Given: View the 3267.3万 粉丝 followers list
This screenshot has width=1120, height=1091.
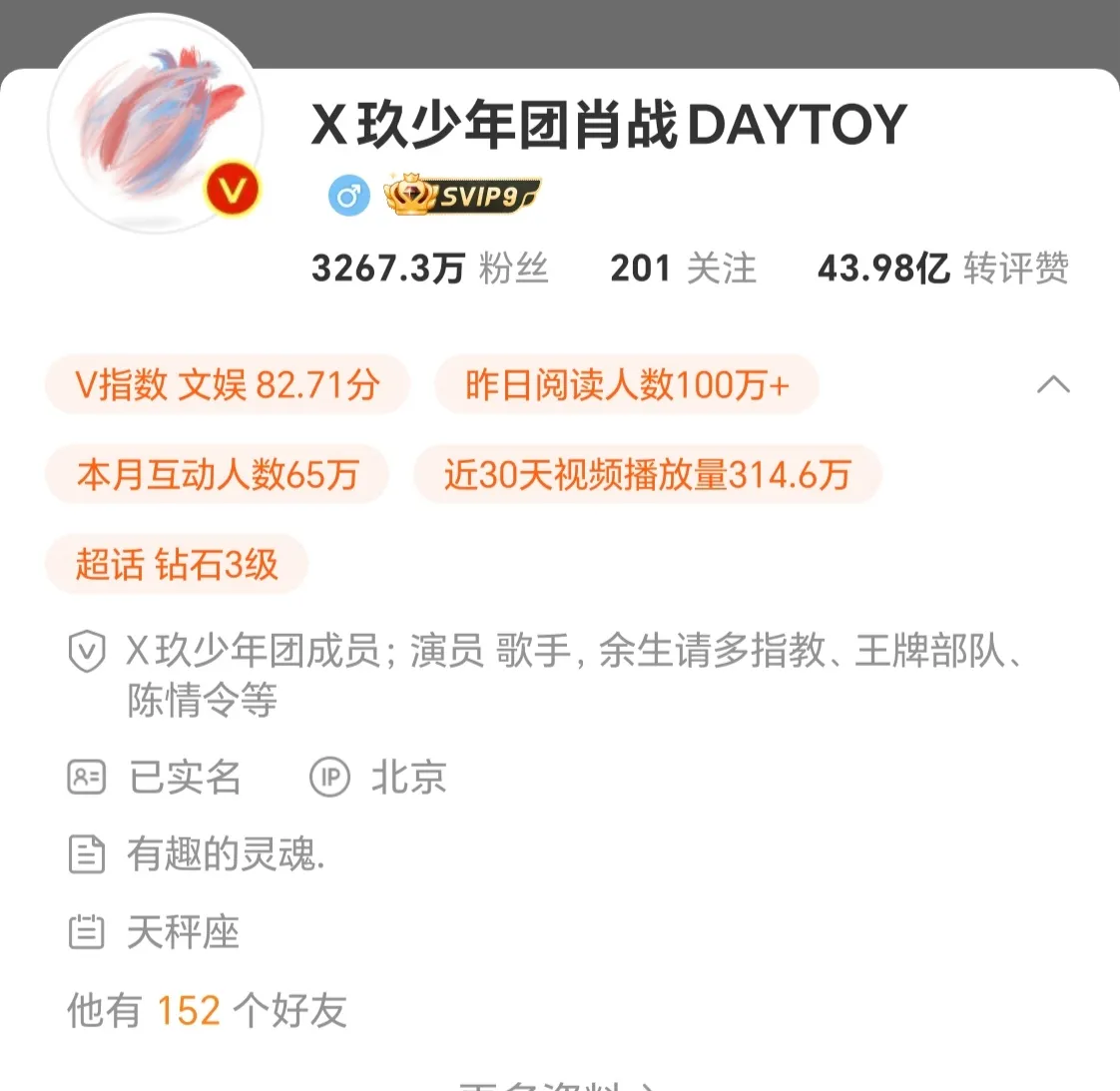Looking at the screenshot, I should coord(429,268).
